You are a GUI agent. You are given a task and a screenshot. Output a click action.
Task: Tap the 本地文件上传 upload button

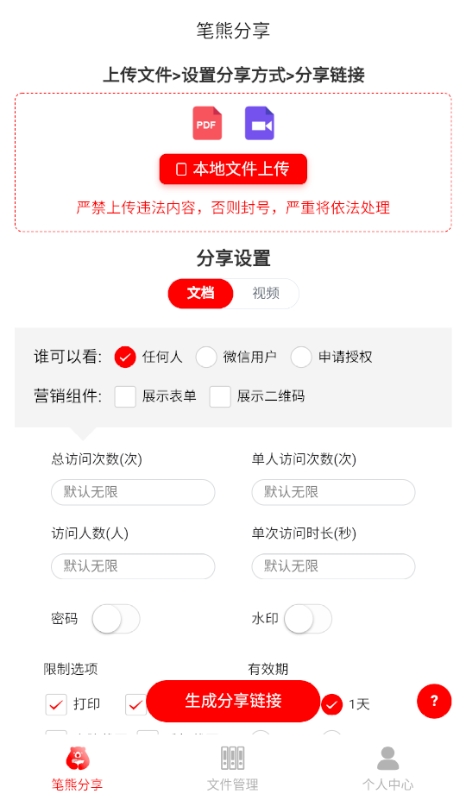pyautogui.click(x=233, y=169)
